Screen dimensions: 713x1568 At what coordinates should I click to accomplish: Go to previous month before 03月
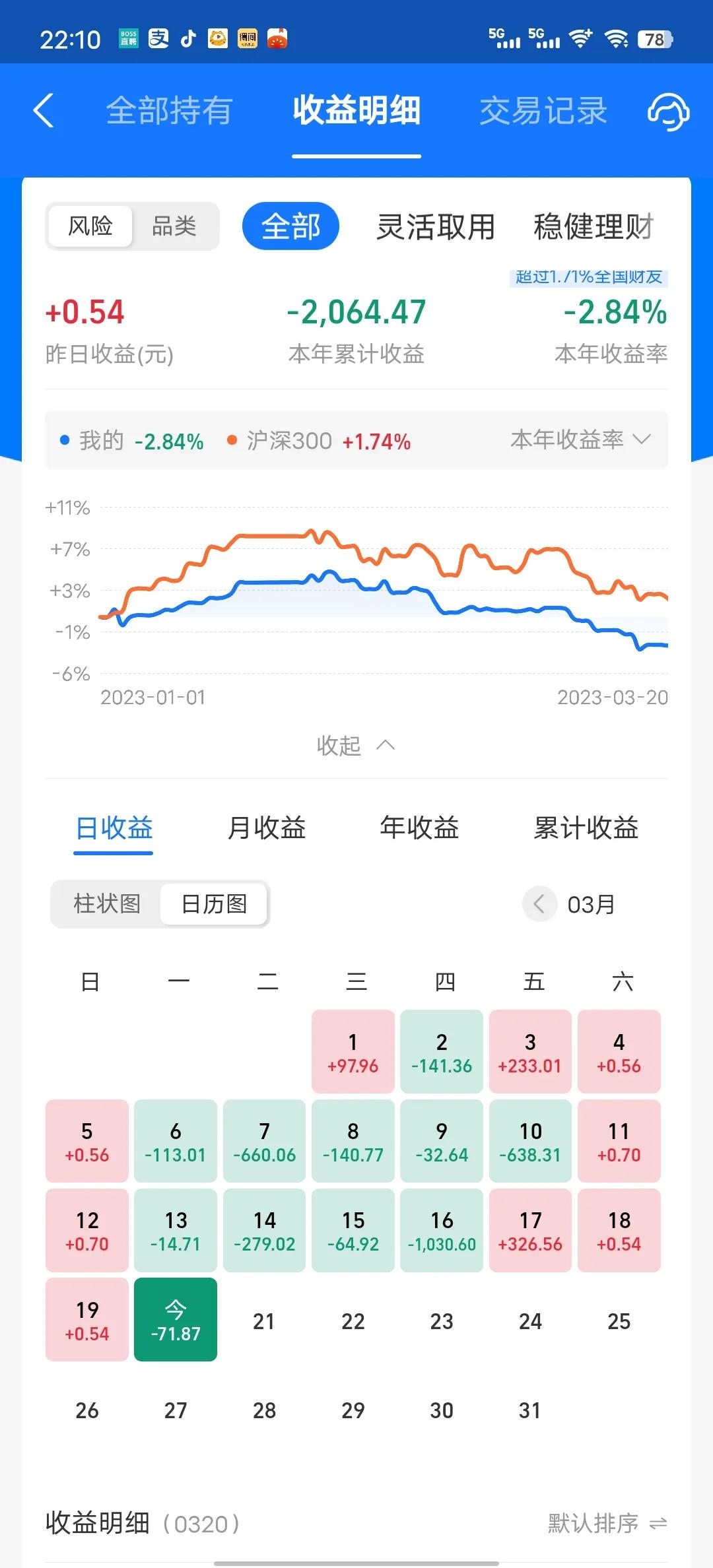(539, 903)
